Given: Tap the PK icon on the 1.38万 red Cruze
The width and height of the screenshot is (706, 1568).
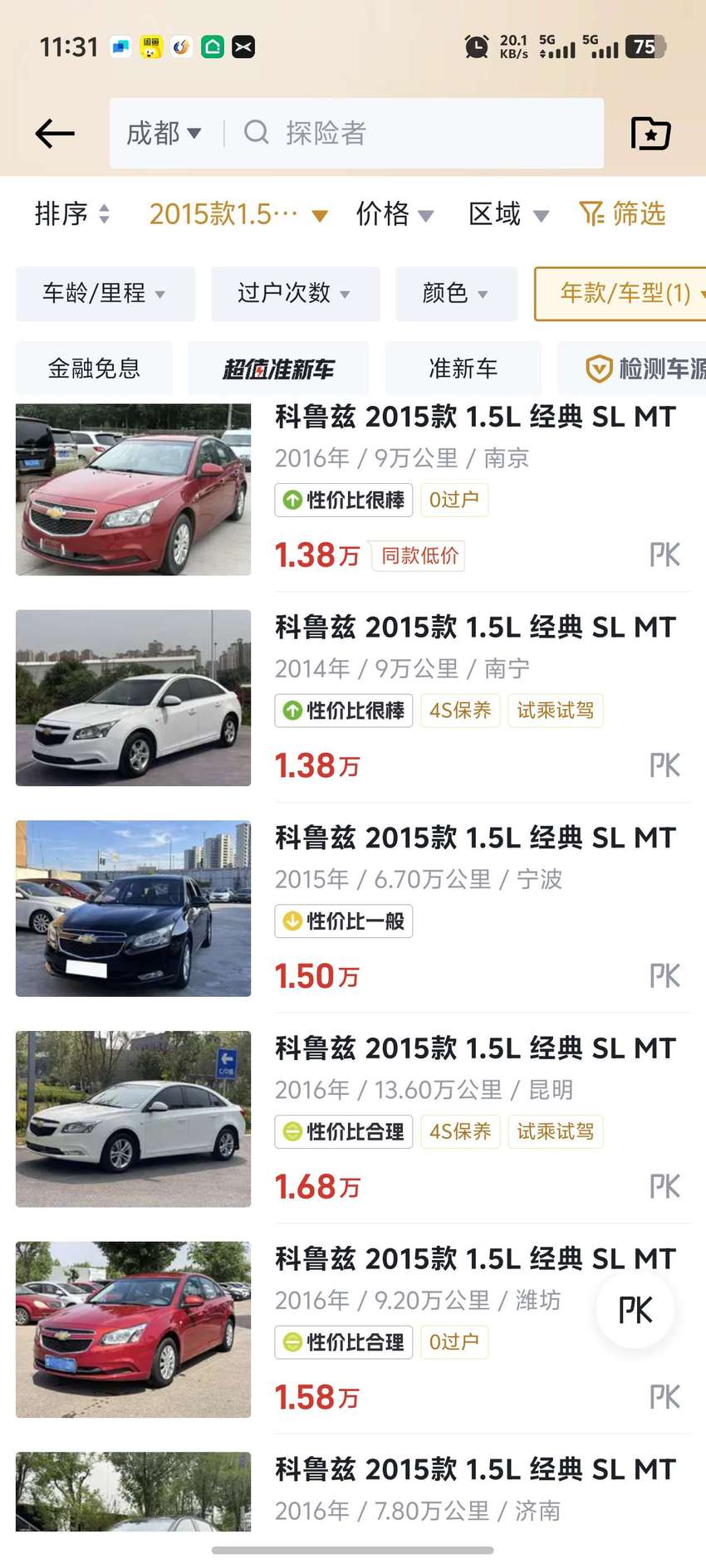Looking at the screenshot, I should tap(664, 554).
